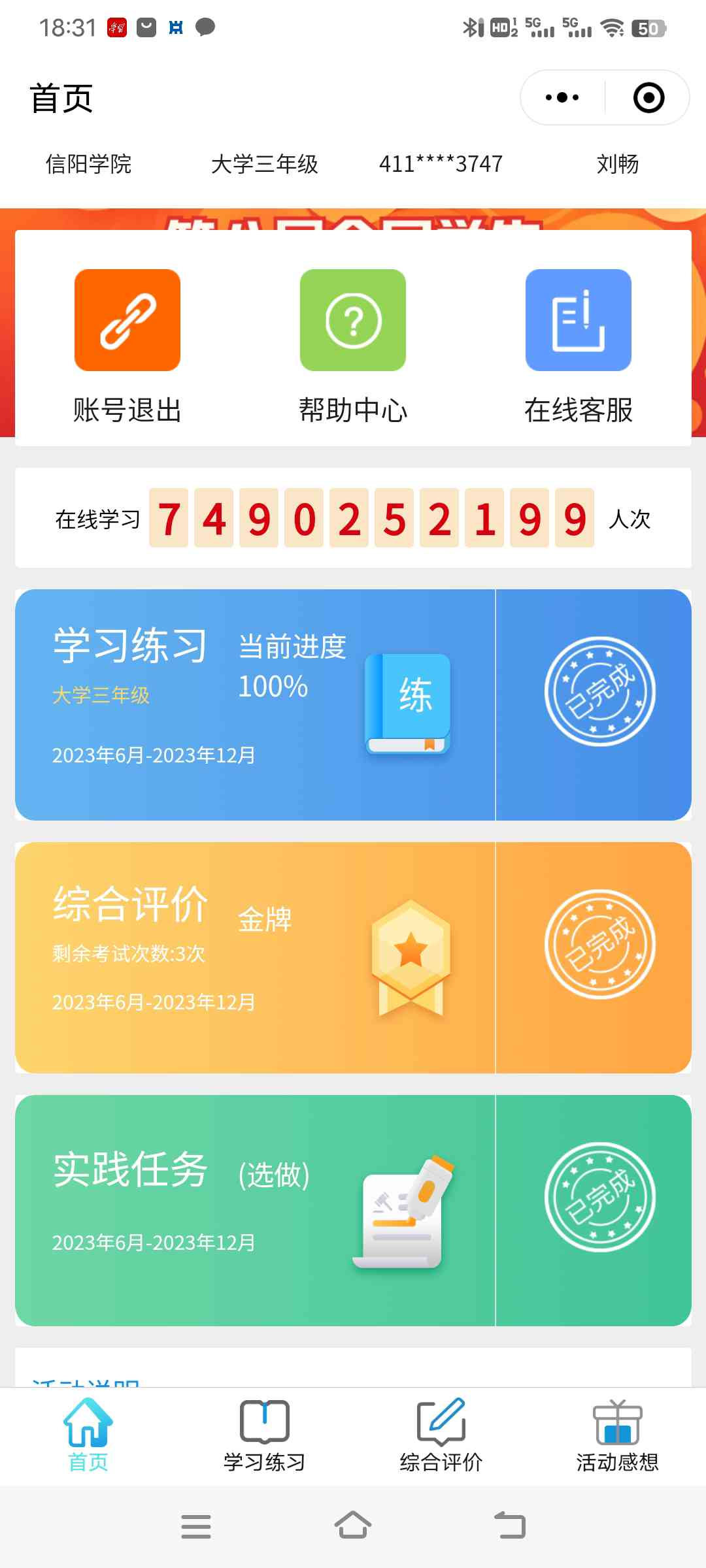Open the 实践任务 optional task card

pos(255,1210)
